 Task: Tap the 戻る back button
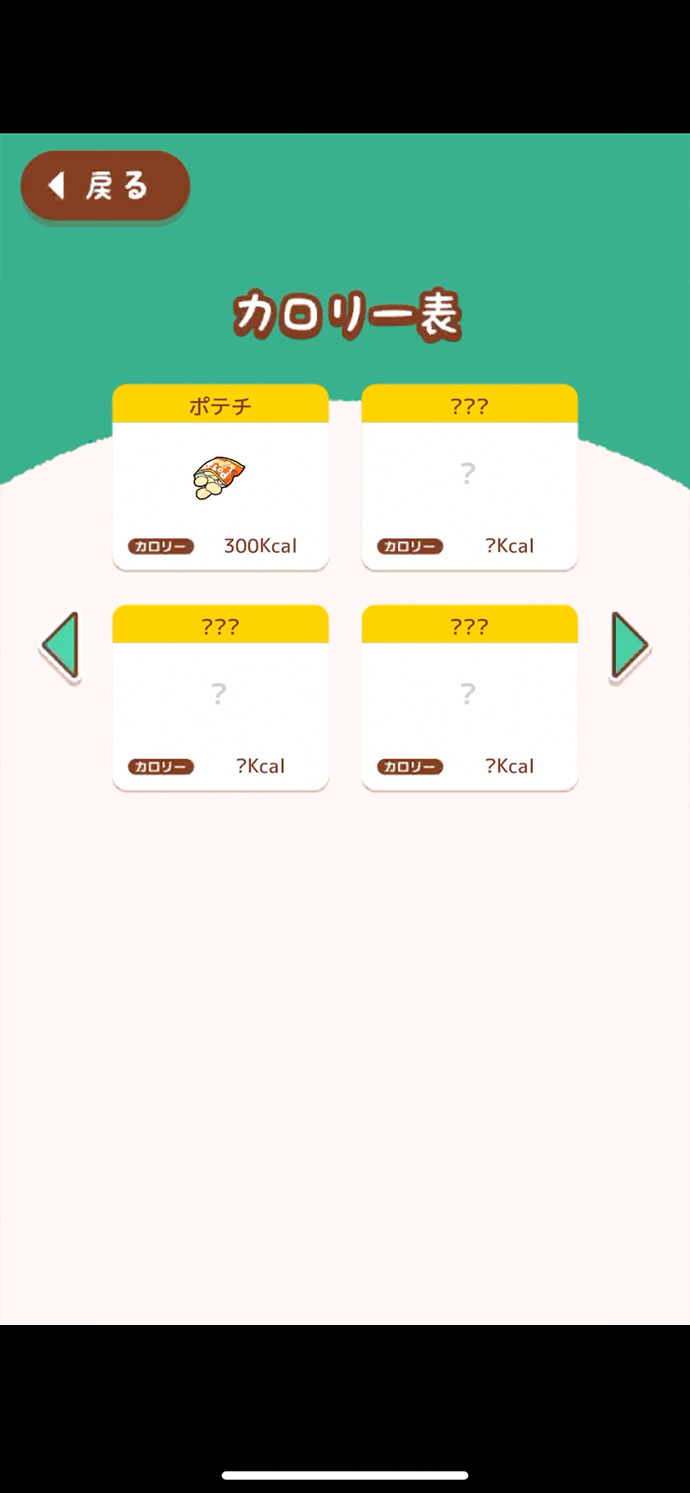[105, 186]
